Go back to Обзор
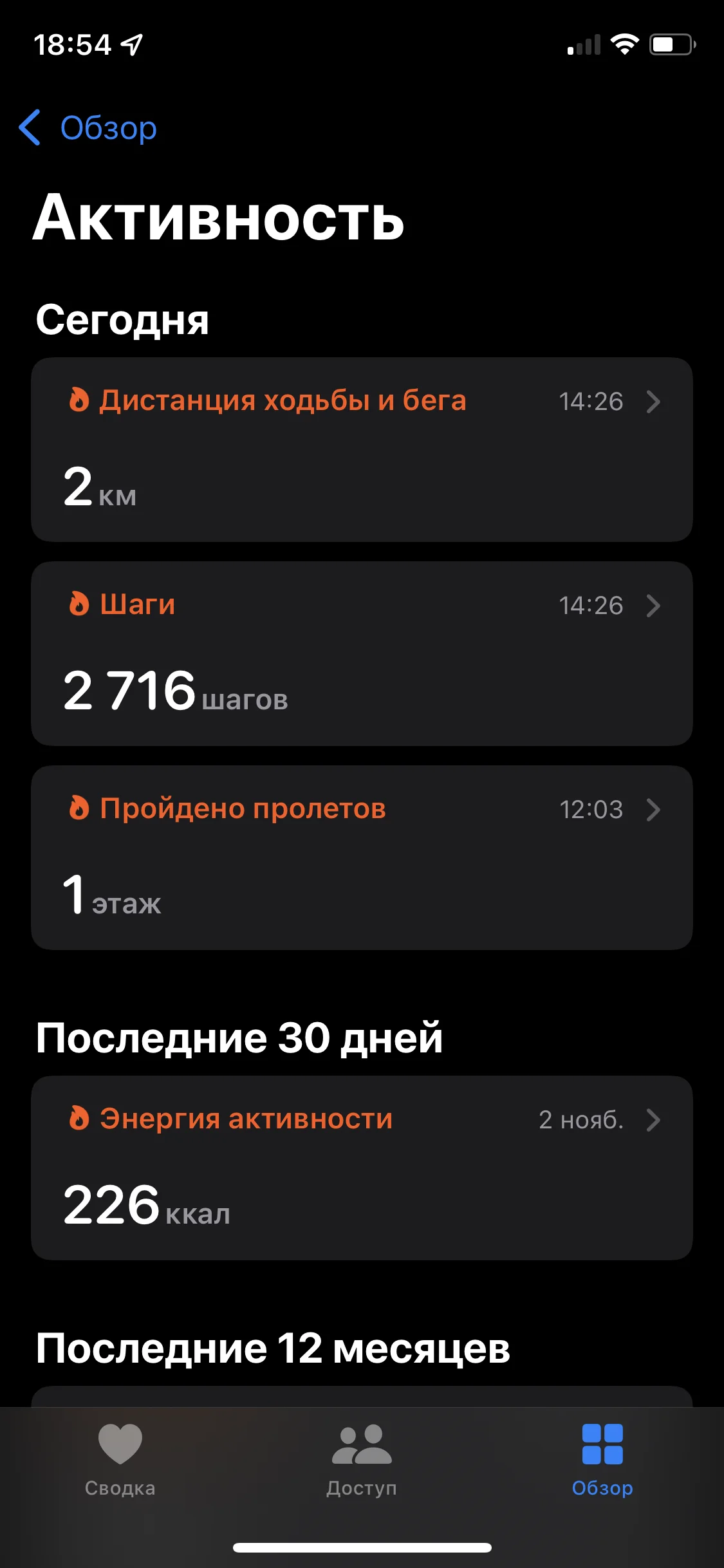Screen dimensions: 724x1568 click(x=89, y=127)
